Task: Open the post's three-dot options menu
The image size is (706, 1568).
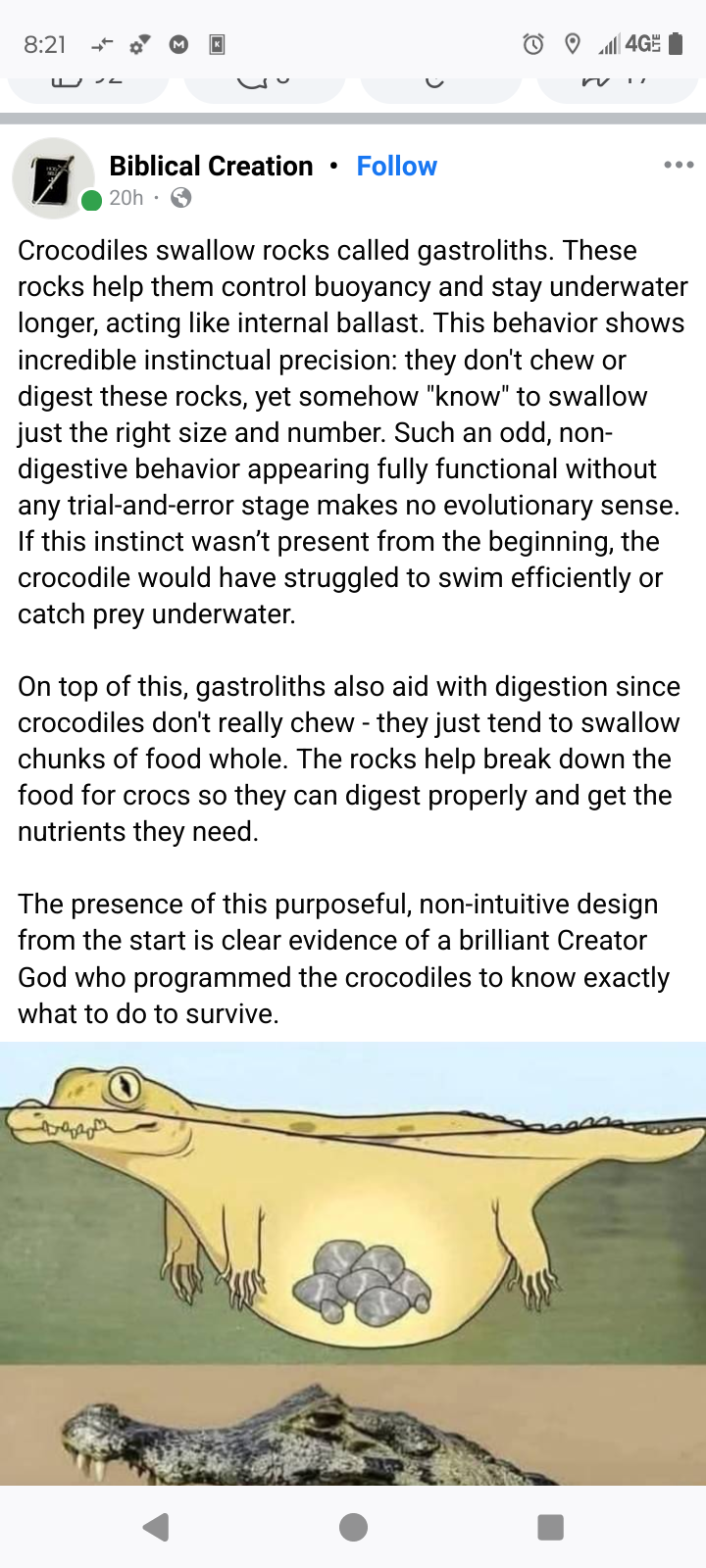Action: pyautogui.click(x=678, y=165)
